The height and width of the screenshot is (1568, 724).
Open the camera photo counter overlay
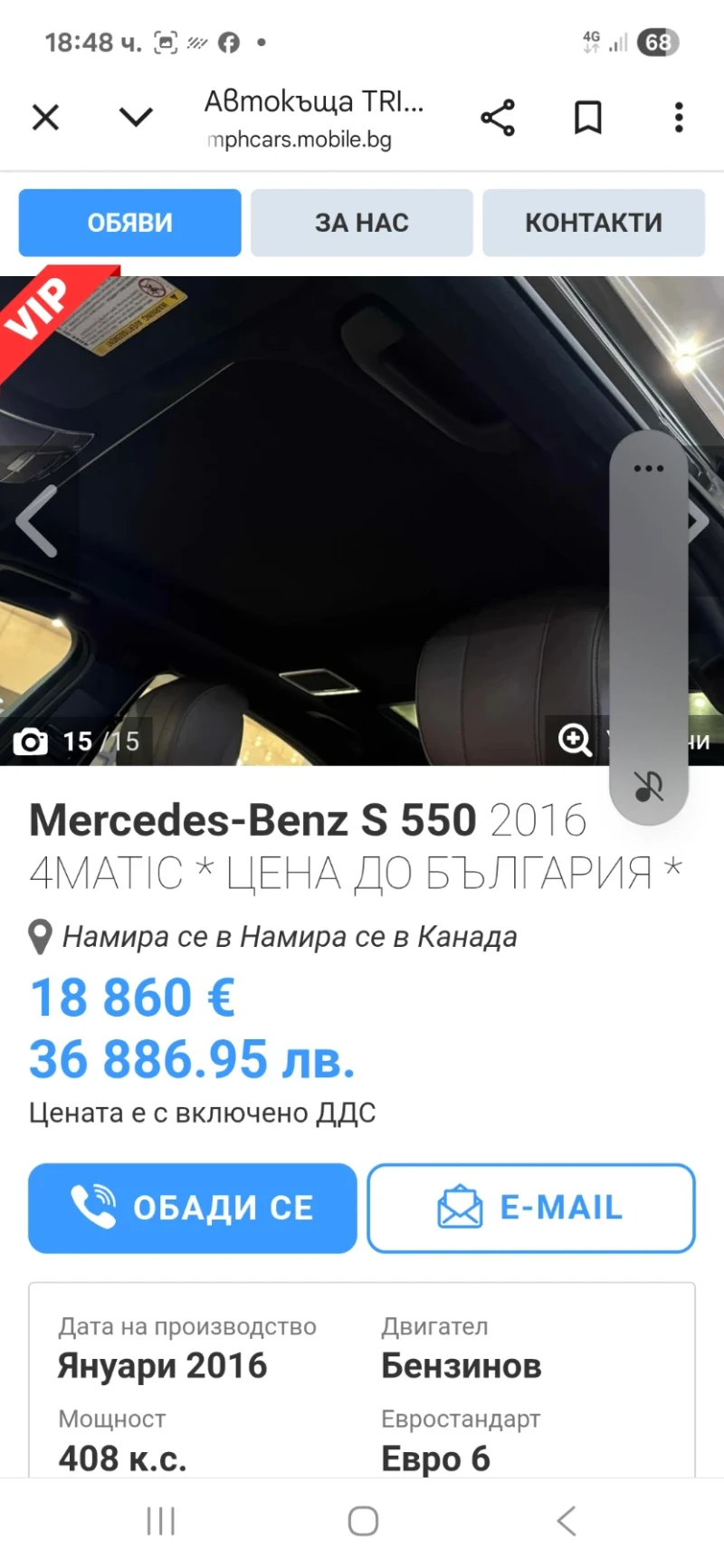tap(32, 741)
